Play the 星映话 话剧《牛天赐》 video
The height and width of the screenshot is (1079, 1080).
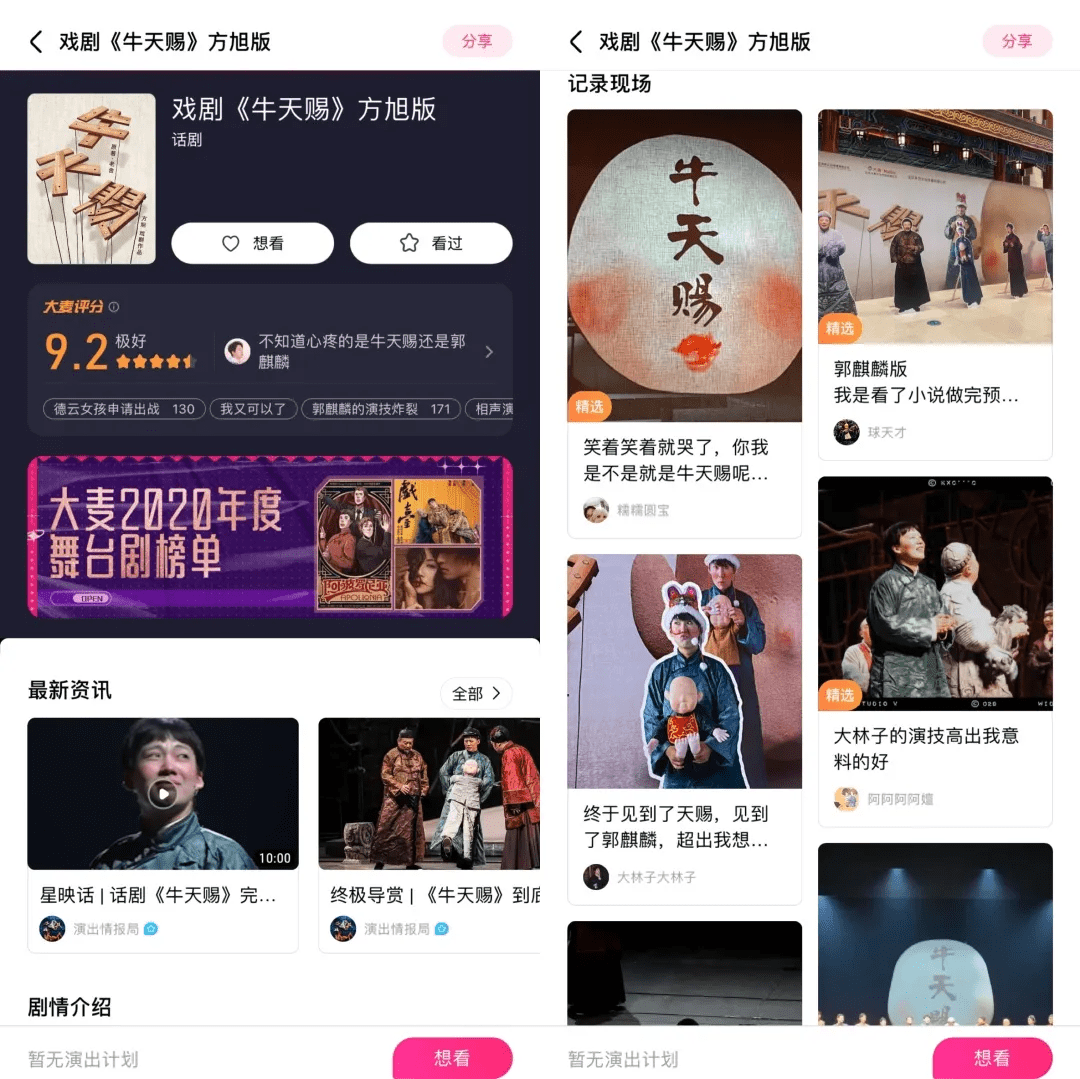coord(163,794)
